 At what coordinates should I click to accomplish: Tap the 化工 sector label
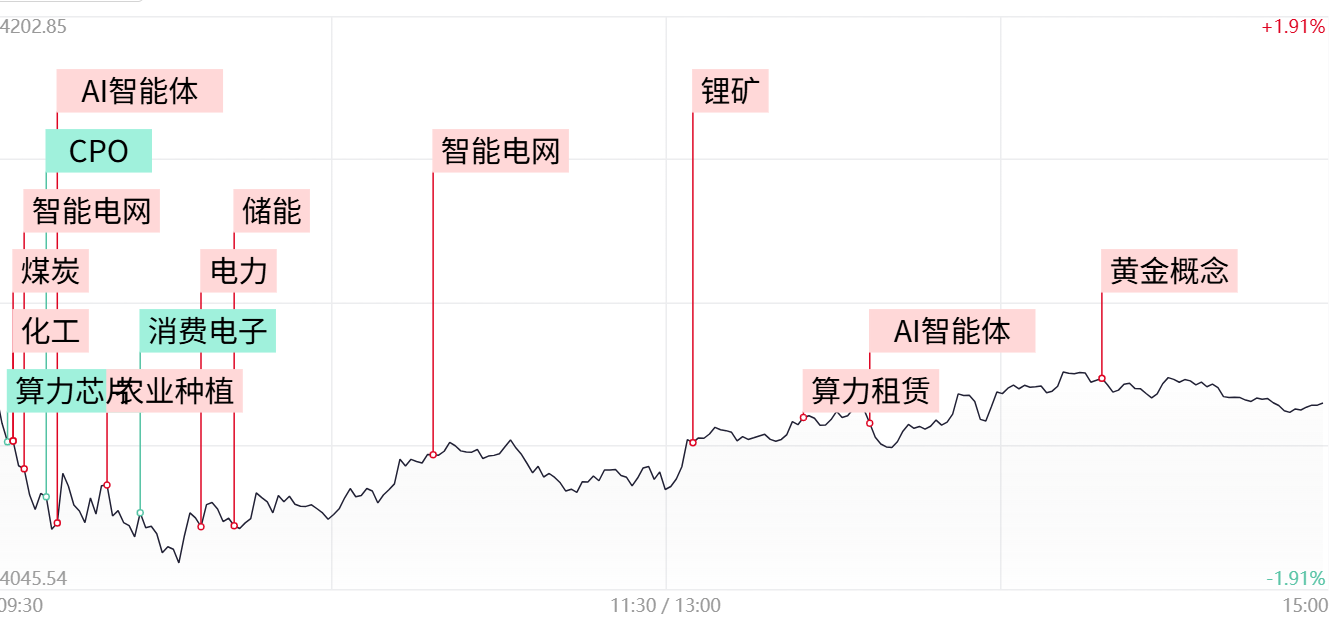pyautogui.click(x=50, y=331)
